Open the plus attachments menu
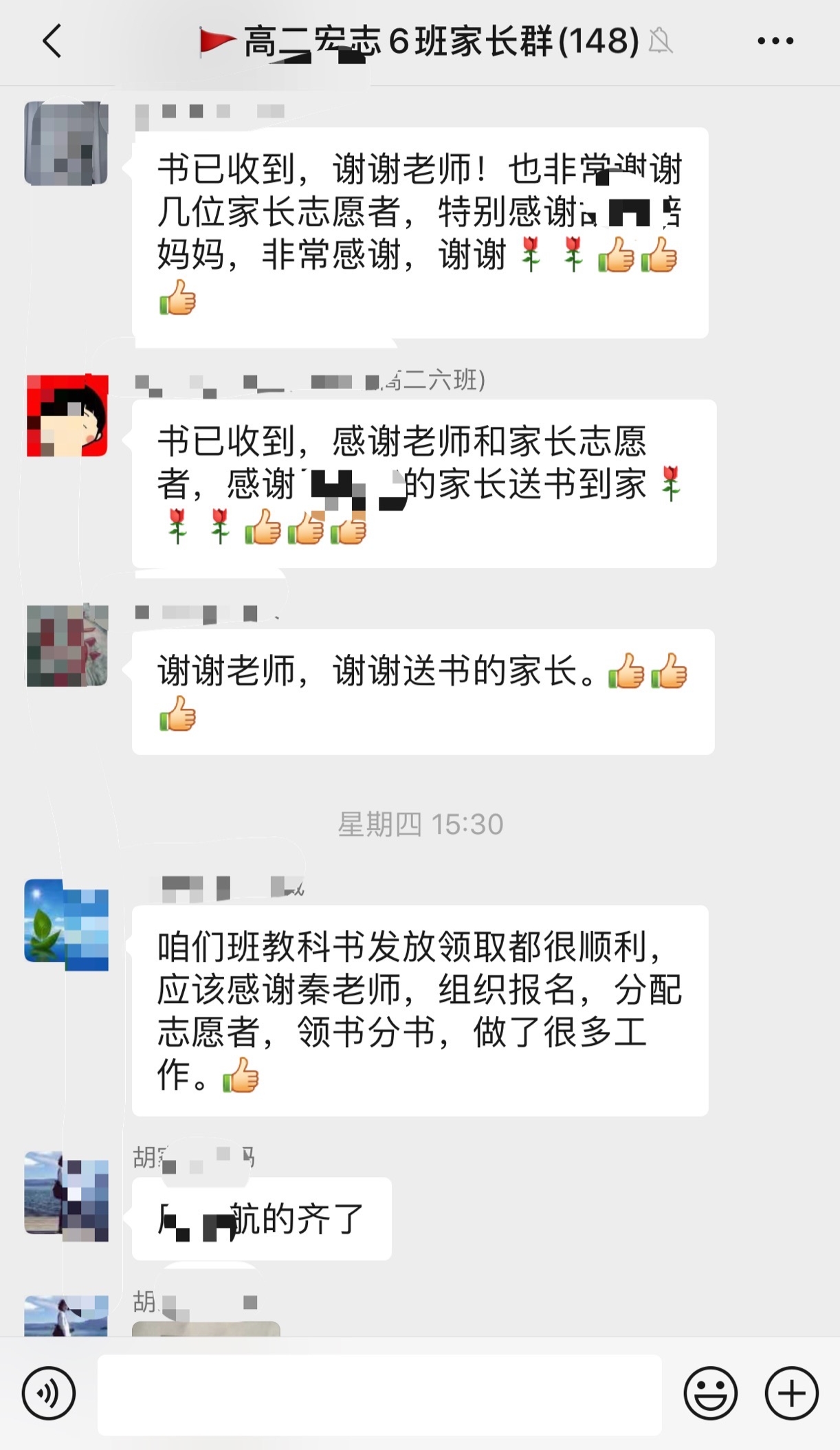This screenshot has width=840, height=1450. click(x=791, y=1394)
